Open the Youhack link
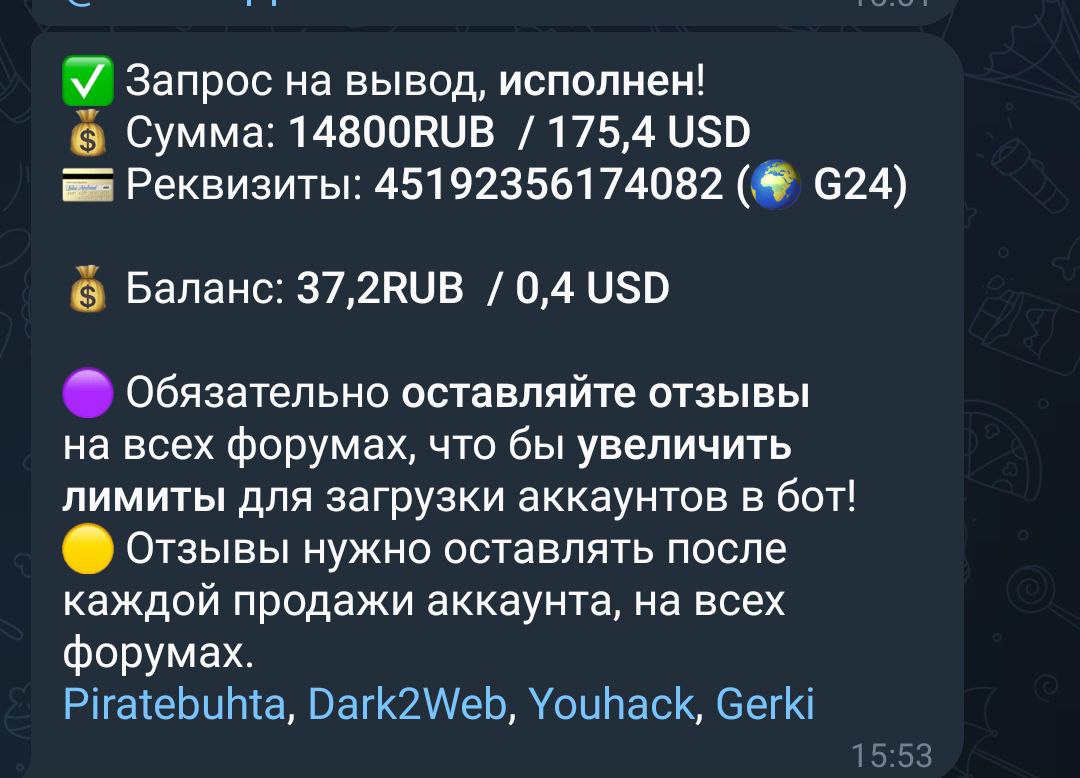Image resolution: width=1080 pixels, height=778 pixels. coord(610,705)
